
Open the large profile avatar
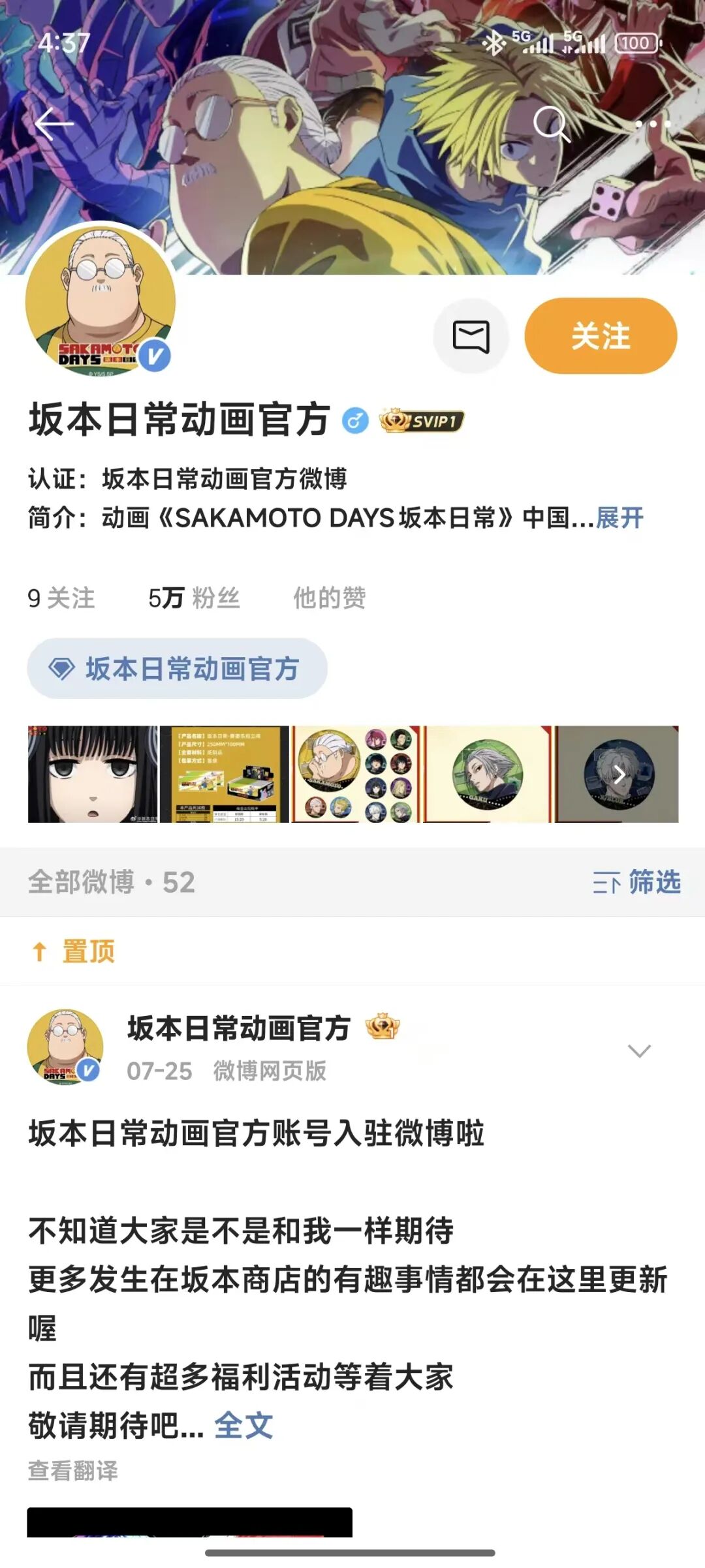(101, 300)
